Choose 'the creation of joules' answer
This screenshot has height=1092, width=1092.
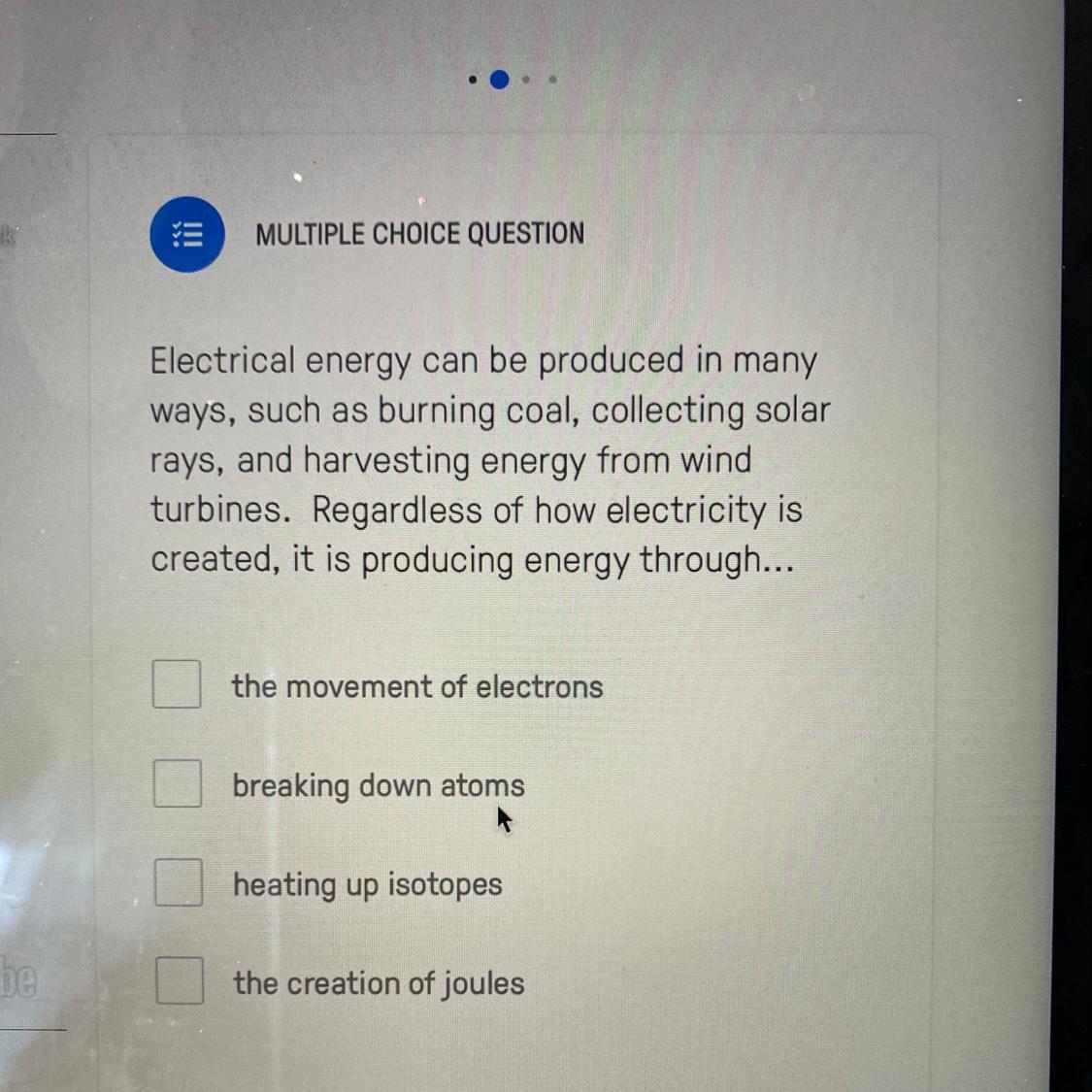(180, 980)
